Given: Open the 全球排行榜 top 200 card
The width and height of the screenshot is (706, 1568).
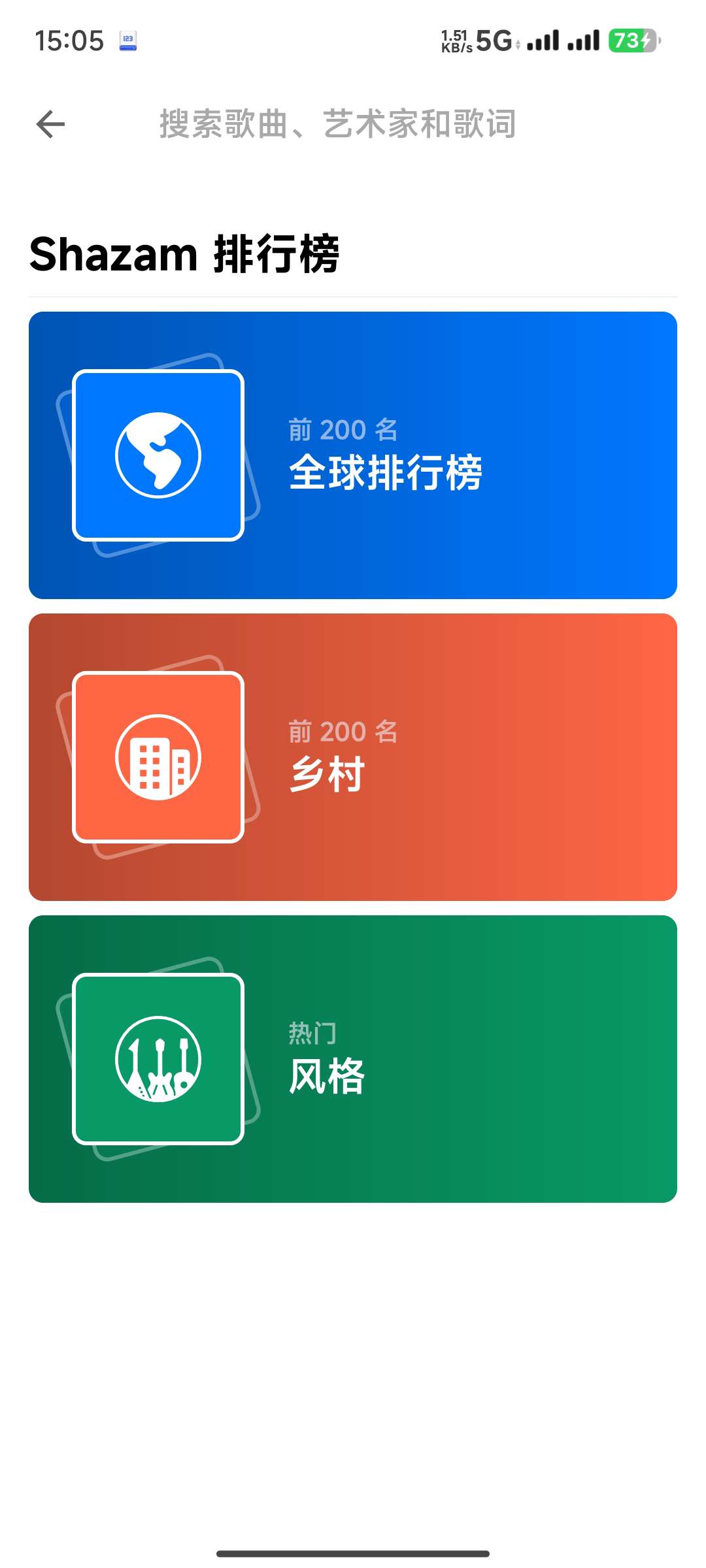Looking at the screenshot, I should coord(353,455).
